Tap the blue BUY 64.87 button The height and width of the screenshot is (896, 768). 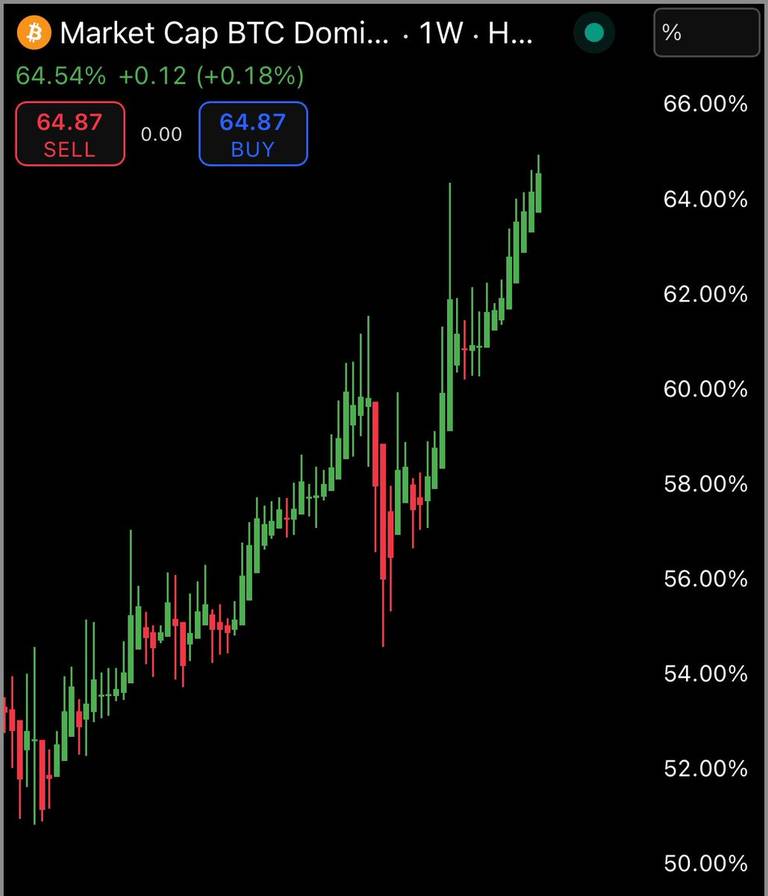tap(253, 134)
